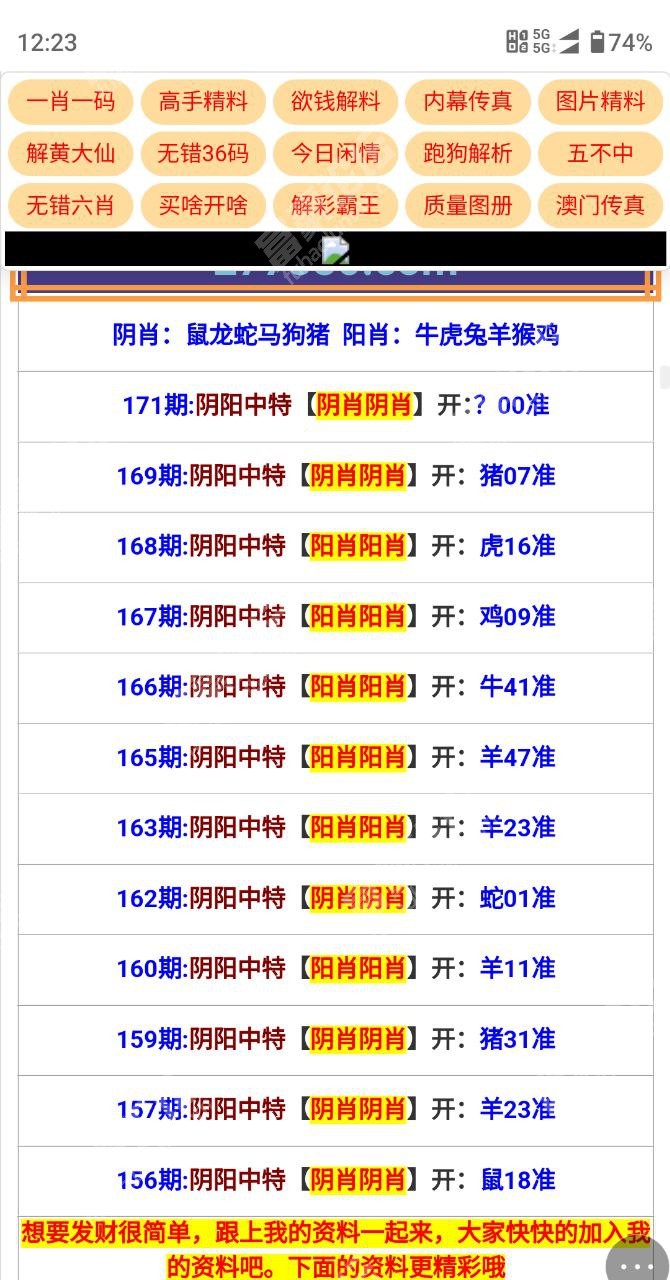Image resolution: width=670 pixels, height=1280 pixels.
Task: Open the 一肖一码 chip
Action: coord(70,101)
